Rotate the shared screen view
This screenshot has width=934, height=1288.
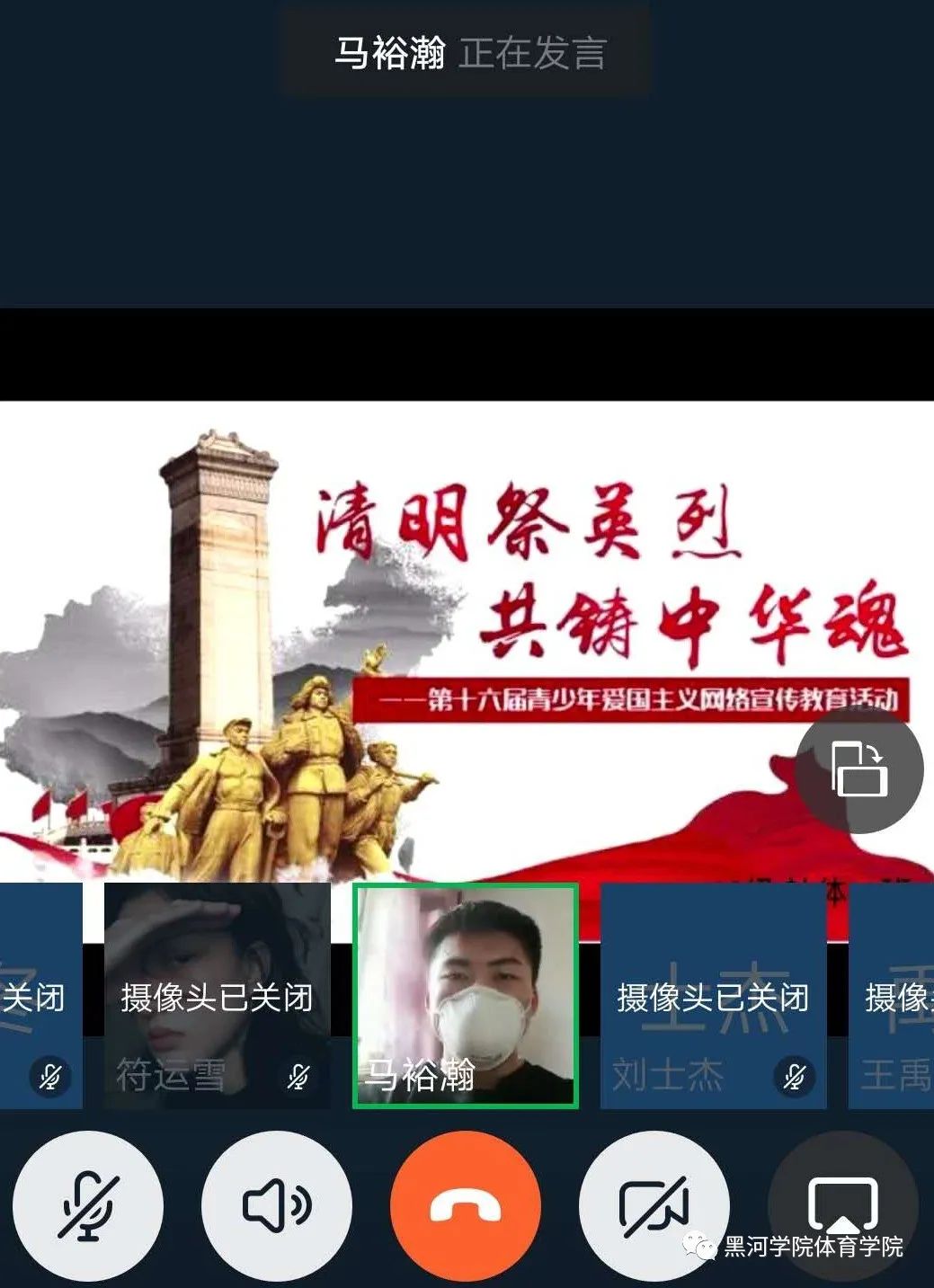[x=859, y=768]
